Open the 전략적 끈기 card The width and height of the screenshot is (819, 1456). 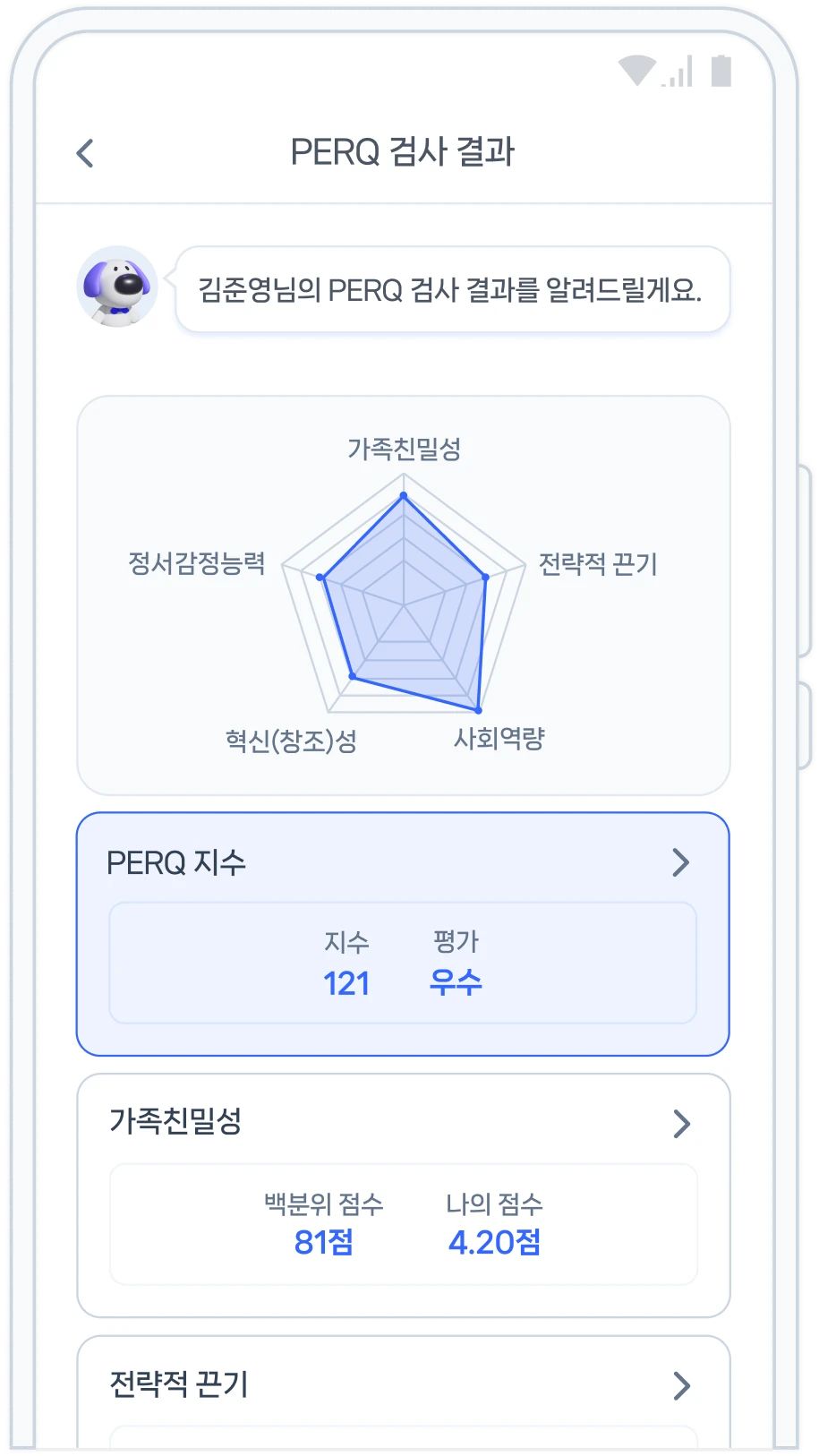pyautogui.click(x=403, y=1391)
